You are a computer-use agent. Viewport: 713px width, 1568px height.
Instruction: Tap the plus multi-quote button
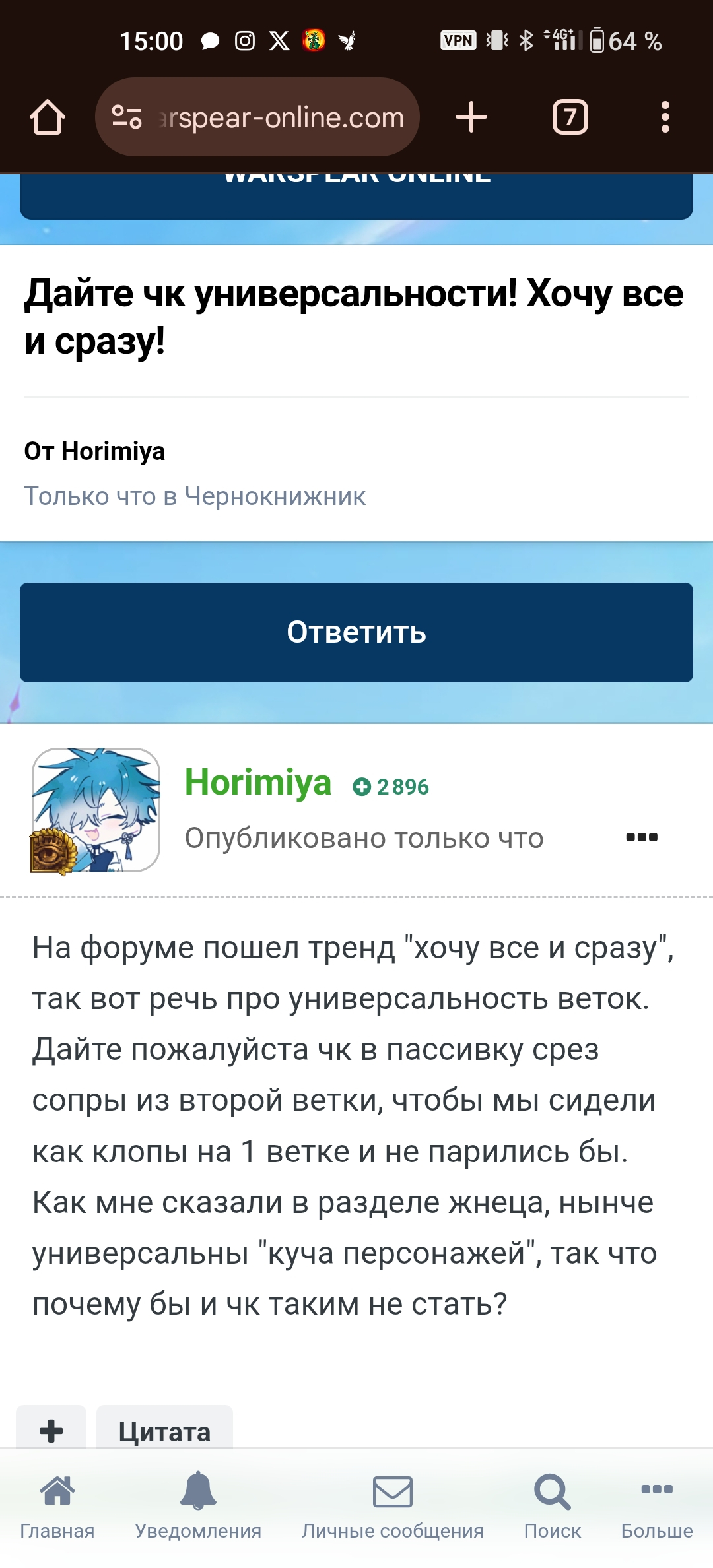tap(51, 1431)
